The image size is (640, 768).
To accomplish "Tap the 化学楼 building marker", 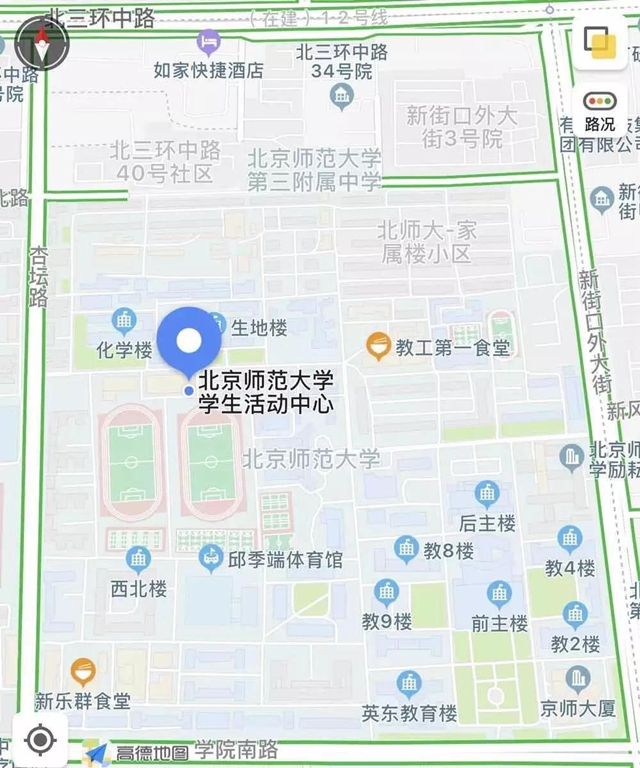I will 124,322.
